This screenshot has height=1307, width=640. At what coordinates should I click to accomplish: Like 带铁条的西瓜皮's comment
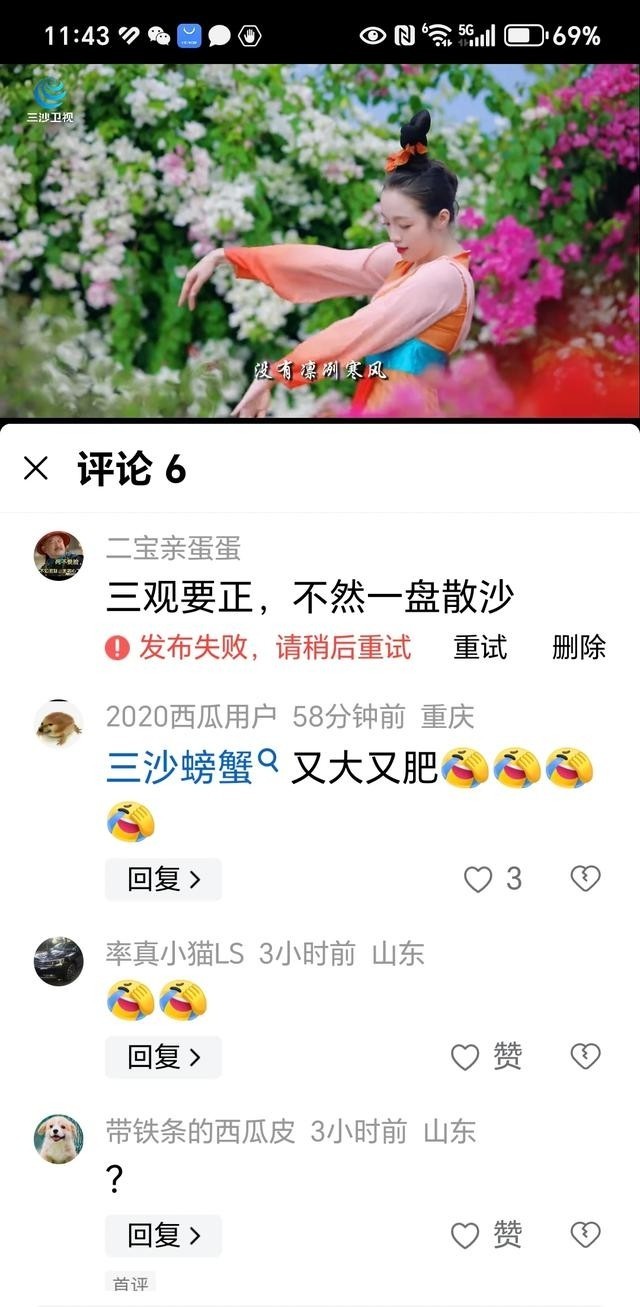pyautogui.click(x=466, y=1236)
